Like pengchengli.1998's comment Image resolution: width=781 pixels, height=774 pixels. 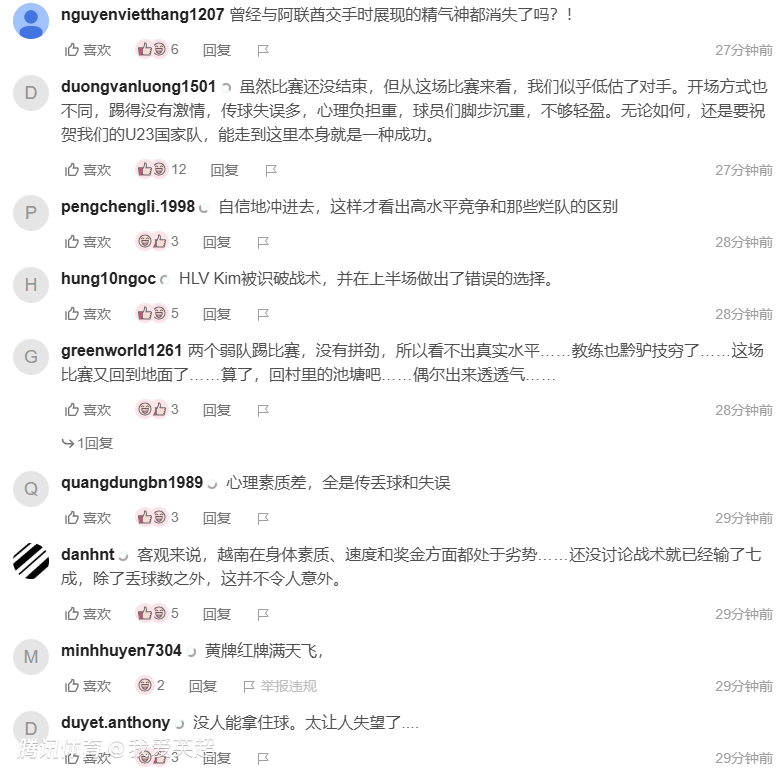[x=88, y=242]
